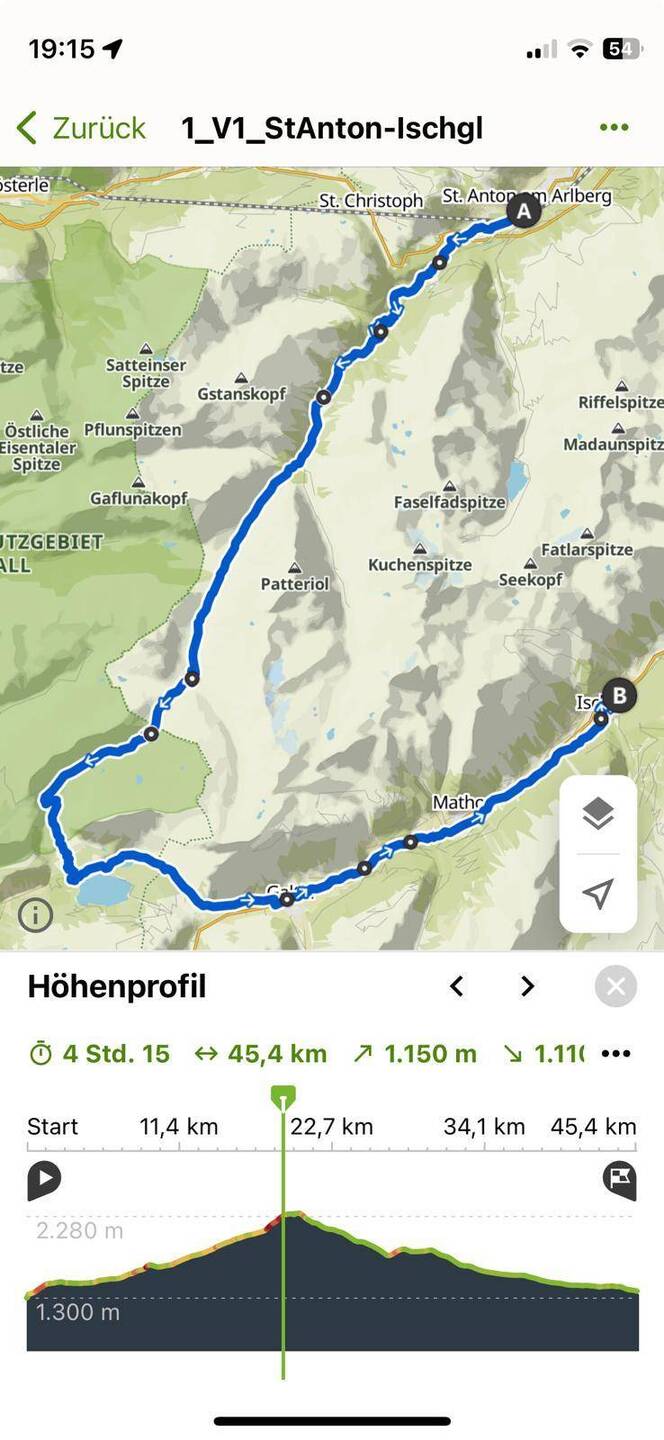The image size is (664, 1440).
Task: Open the overflow menu in the header
Action: (x=613, y=128)
